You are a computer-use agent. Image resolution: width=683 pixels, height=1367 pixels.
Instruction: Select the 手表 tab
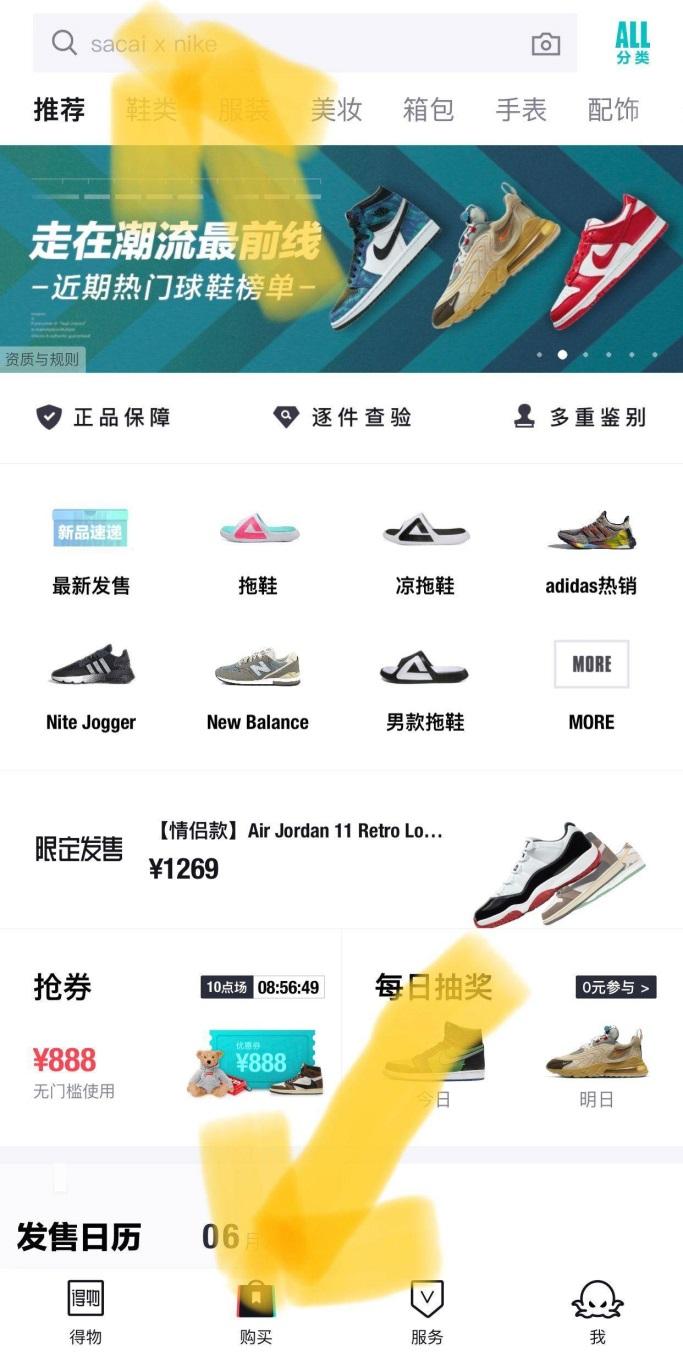[x=521, y=110]
